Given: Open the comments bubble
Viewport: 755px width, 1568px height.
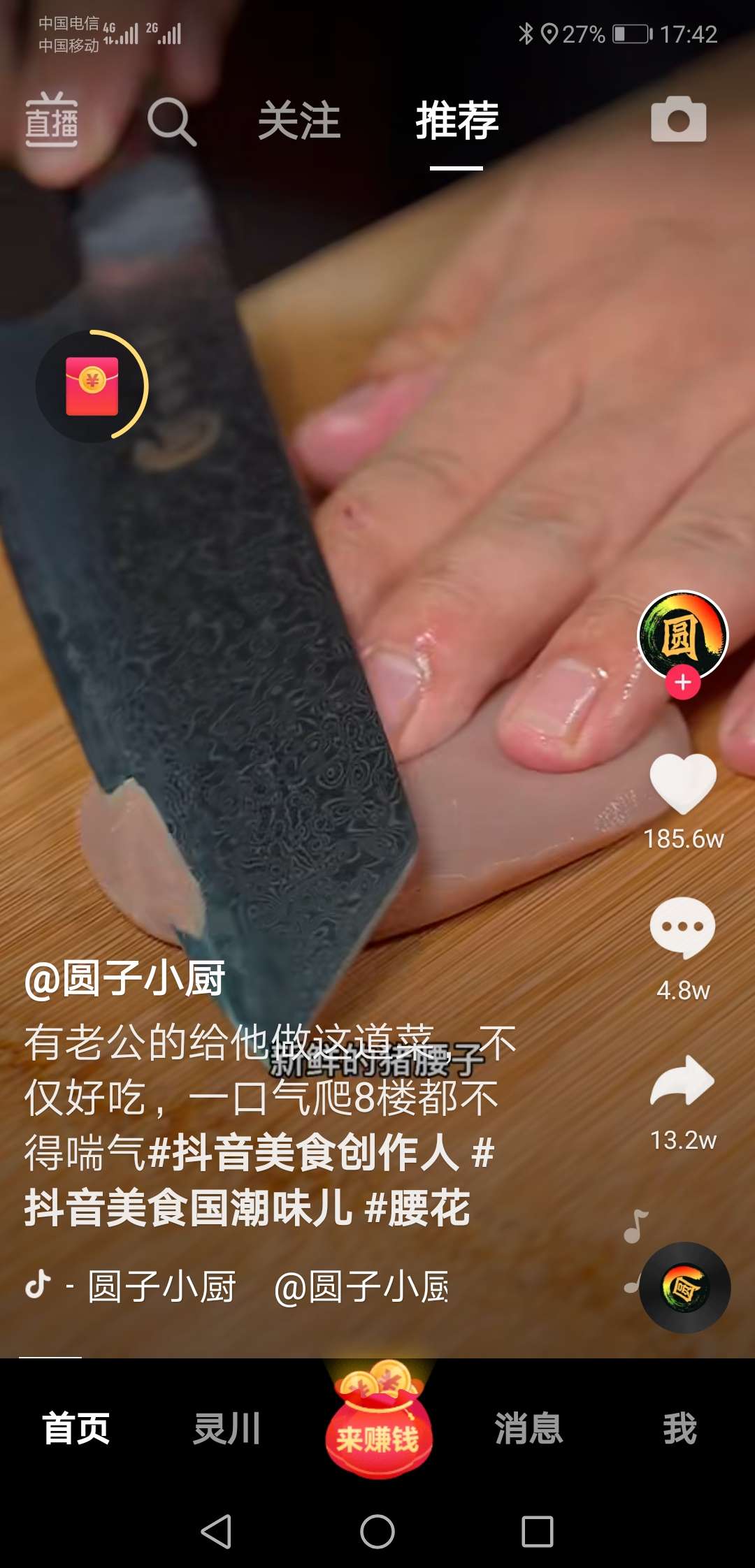Looking at the screenshot, I should click(x=682, y=928).
